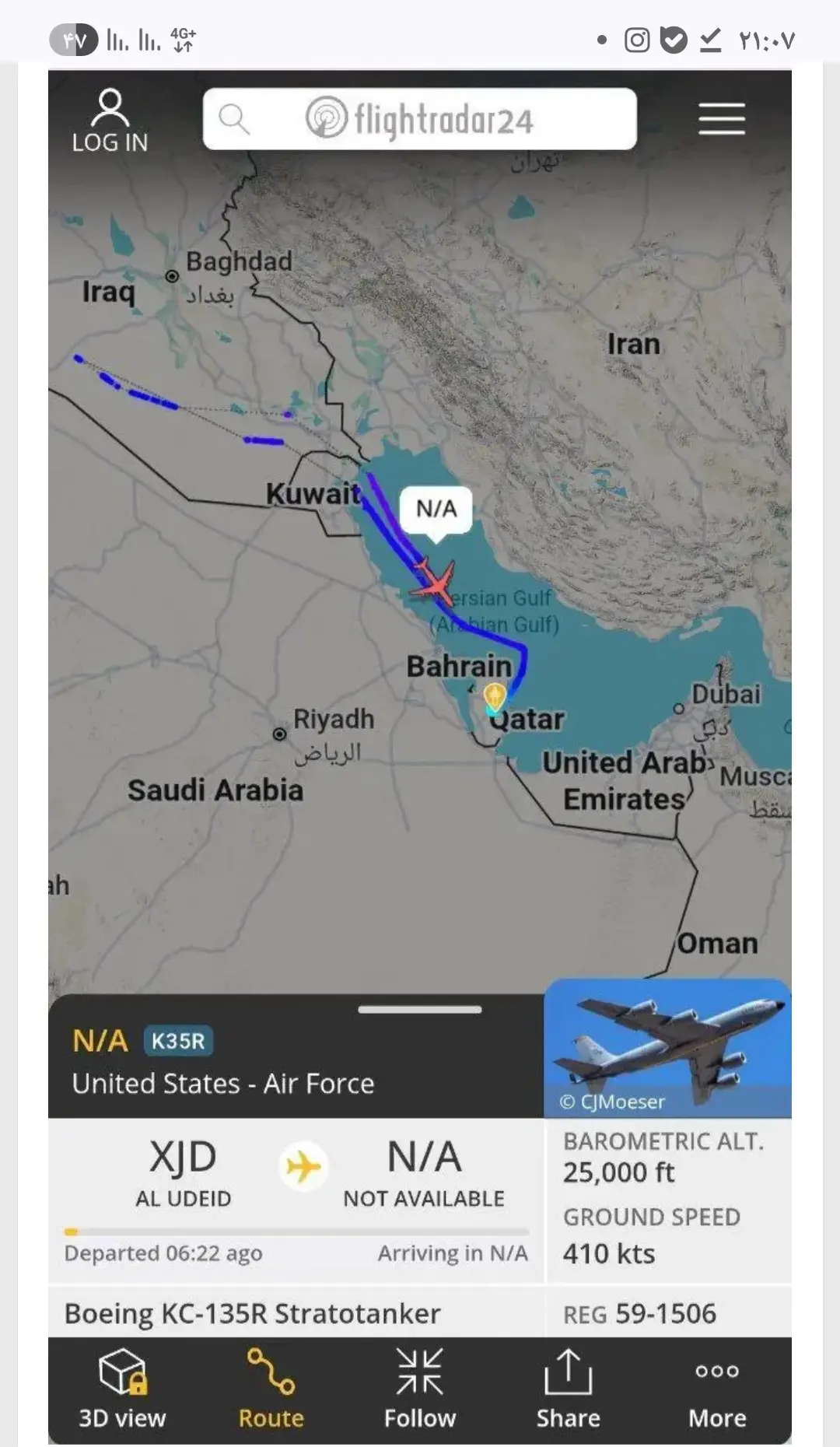Tap the Flightradar24 search box
Screen dimensions: 840x1447
click(x=419, y=119)
